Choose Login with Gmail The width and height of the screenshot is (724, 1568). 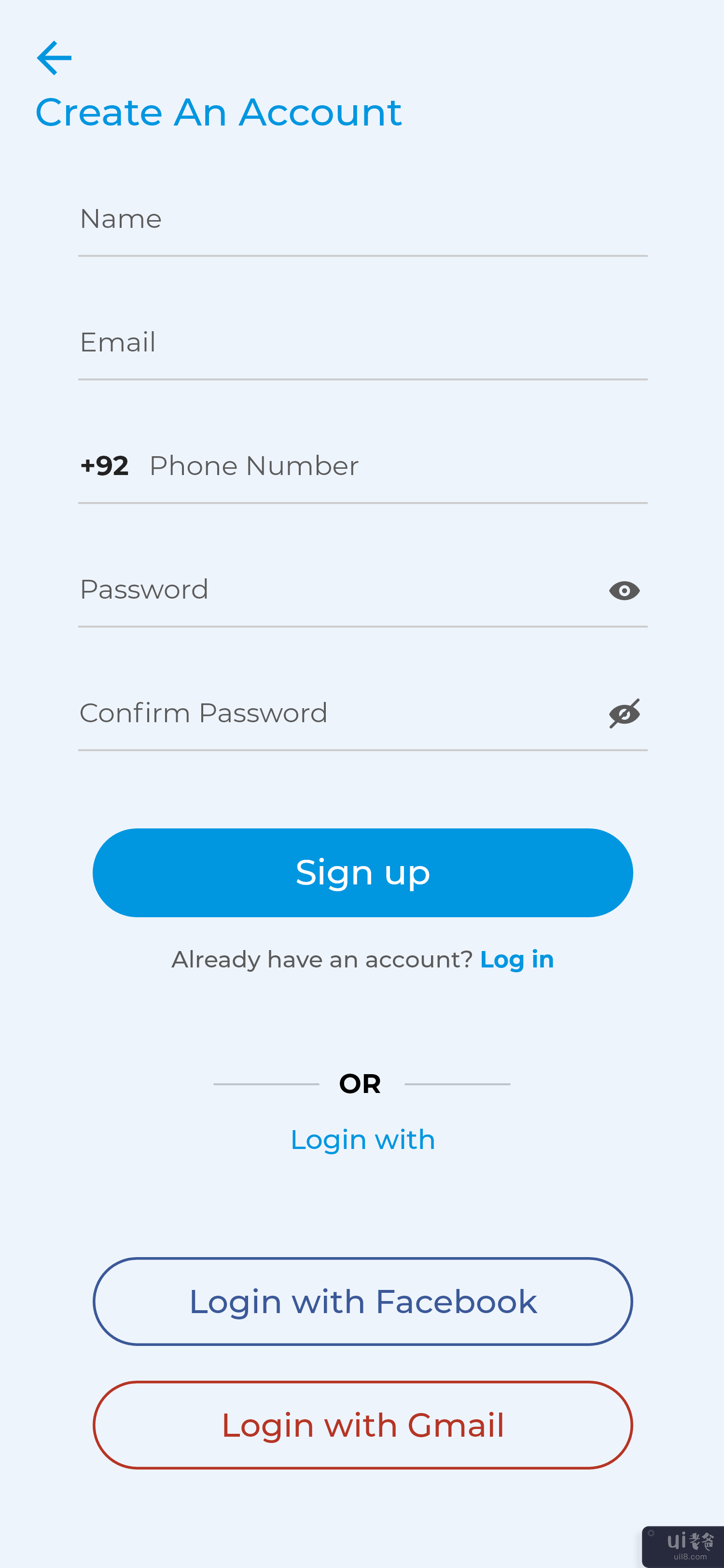coord(362,1426)
